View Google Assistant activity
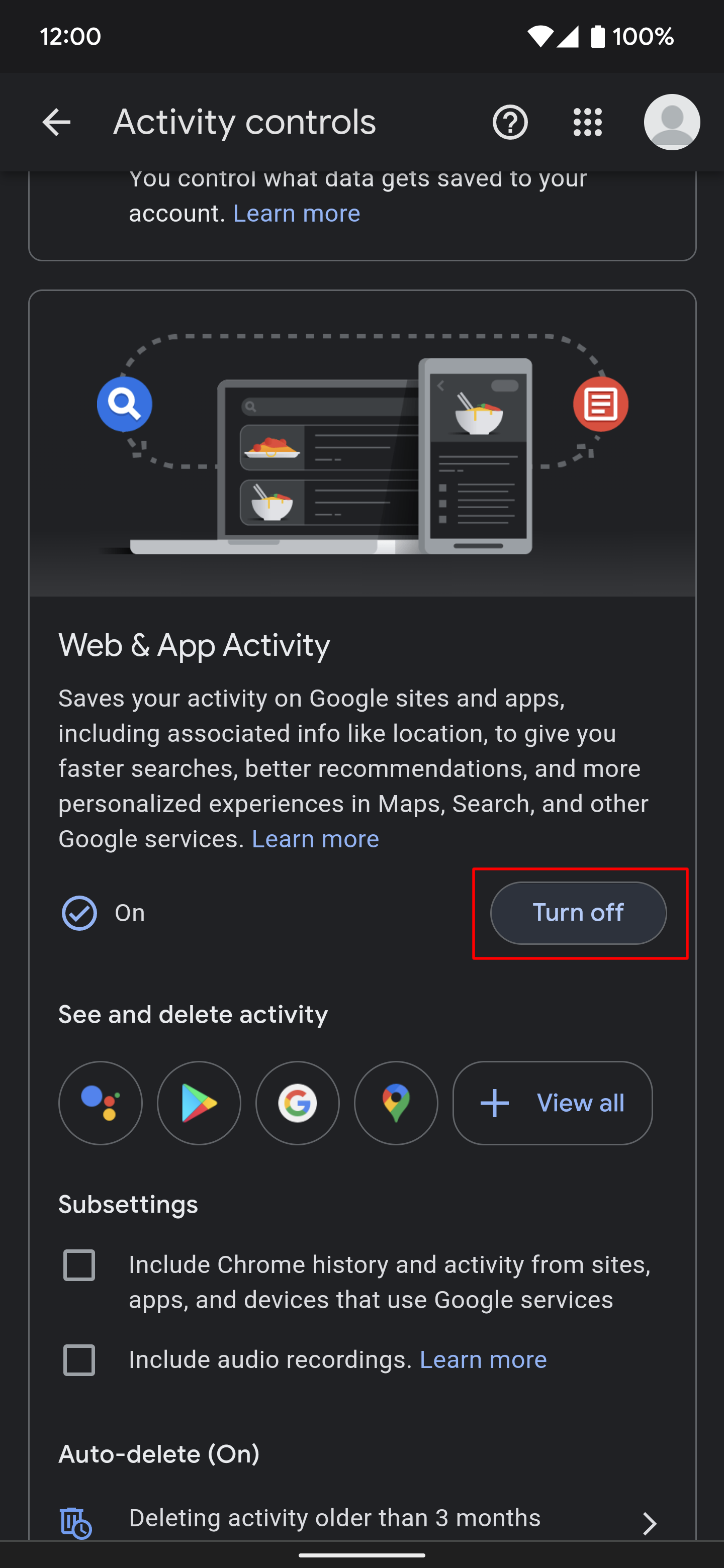724x1568 pixels. point(101,1103)
